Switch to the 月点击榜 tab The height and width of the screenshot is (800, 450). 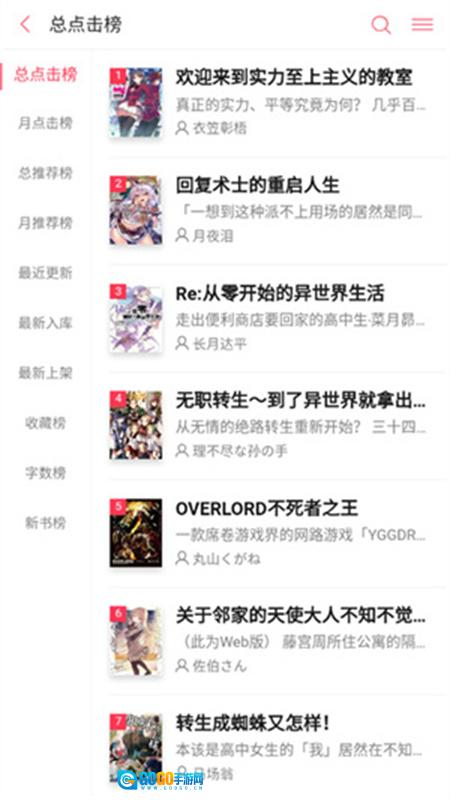[x=45, y=123]
